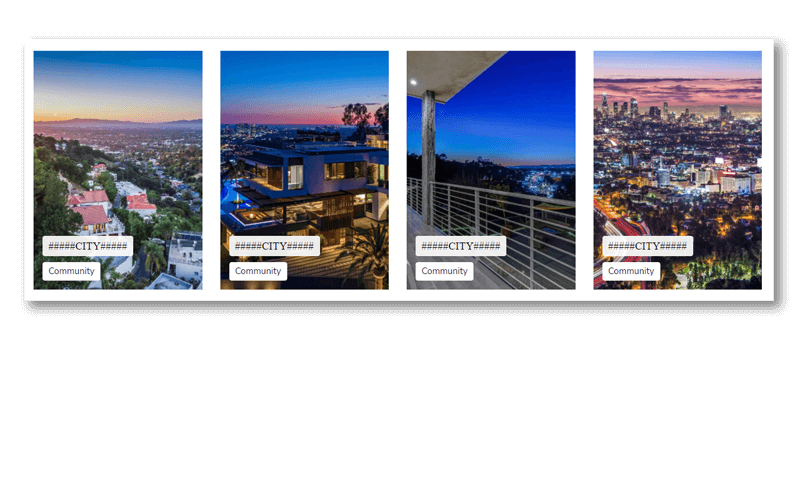Screen dimensions: 800x500
Task: Select Community on the downtown skyline card
Action: pos(631,271)
